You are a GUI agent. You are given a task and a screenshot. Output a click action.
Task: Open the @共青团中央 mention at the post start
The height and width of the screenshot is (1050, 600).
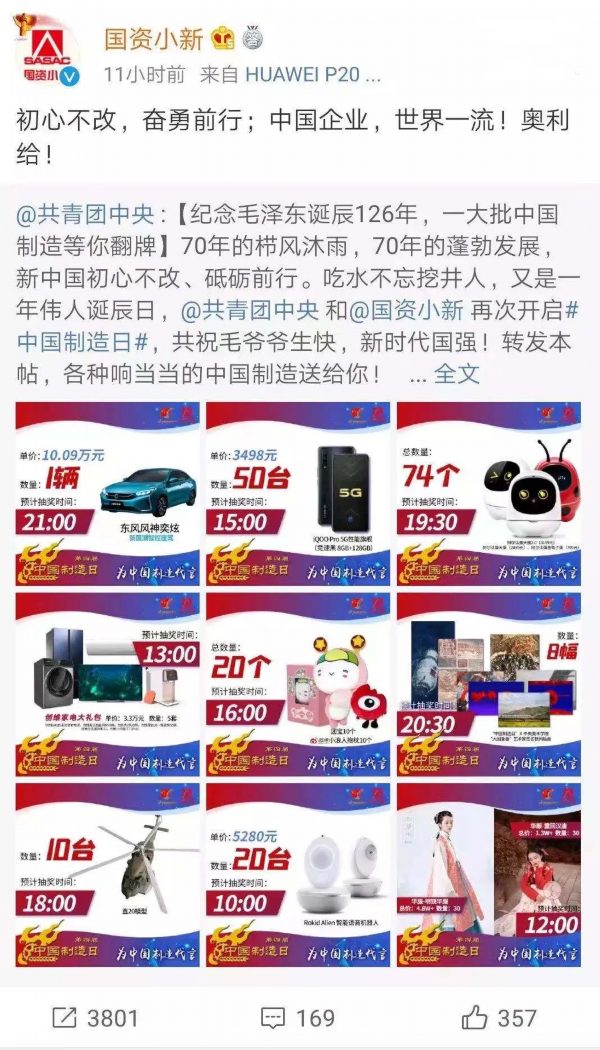pyautogui.click(x=86, y=214)
